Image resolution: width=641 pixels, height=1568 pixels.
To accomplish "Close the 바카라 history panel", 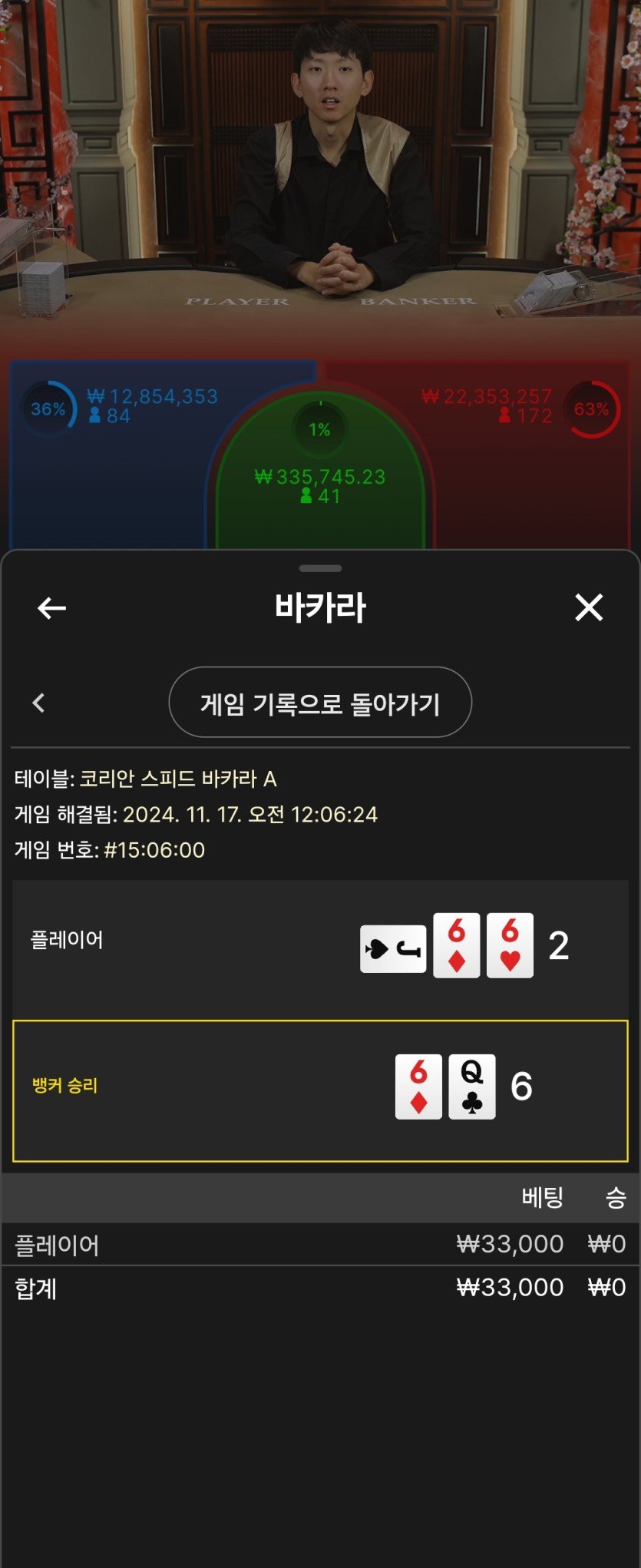I will (589, 607).
